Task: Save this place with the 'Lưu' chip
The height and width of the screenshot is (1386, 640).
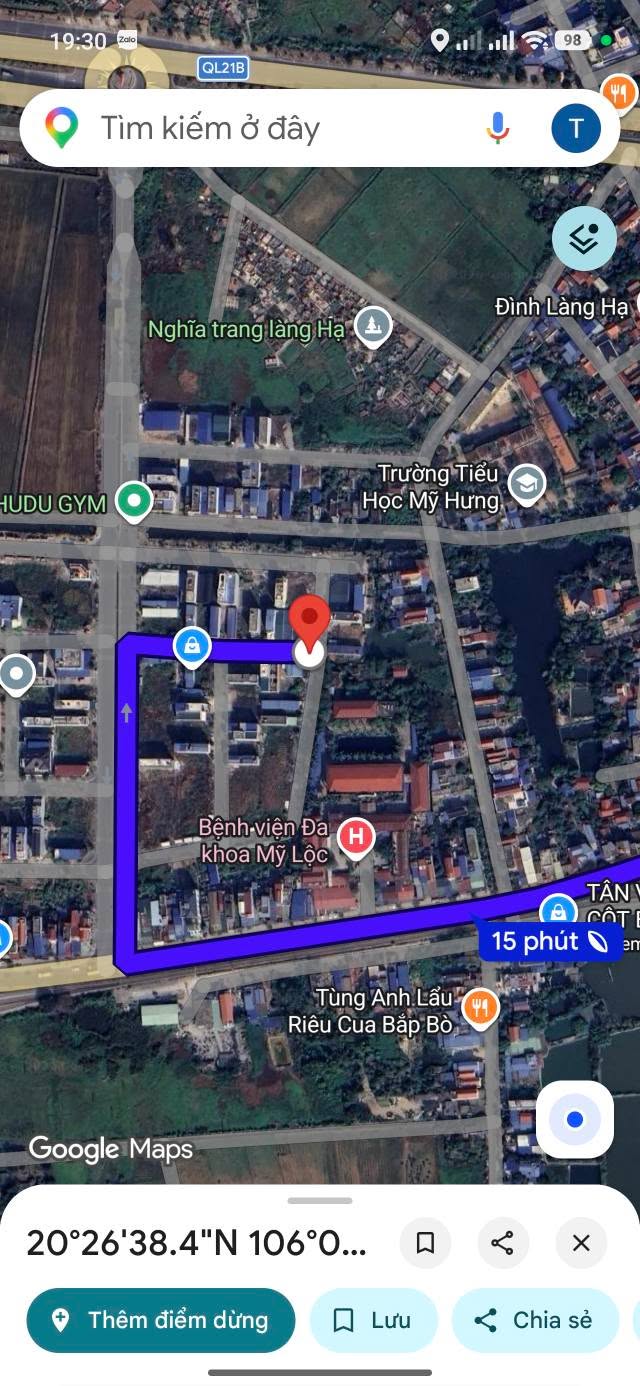Action: point(373,1320)
